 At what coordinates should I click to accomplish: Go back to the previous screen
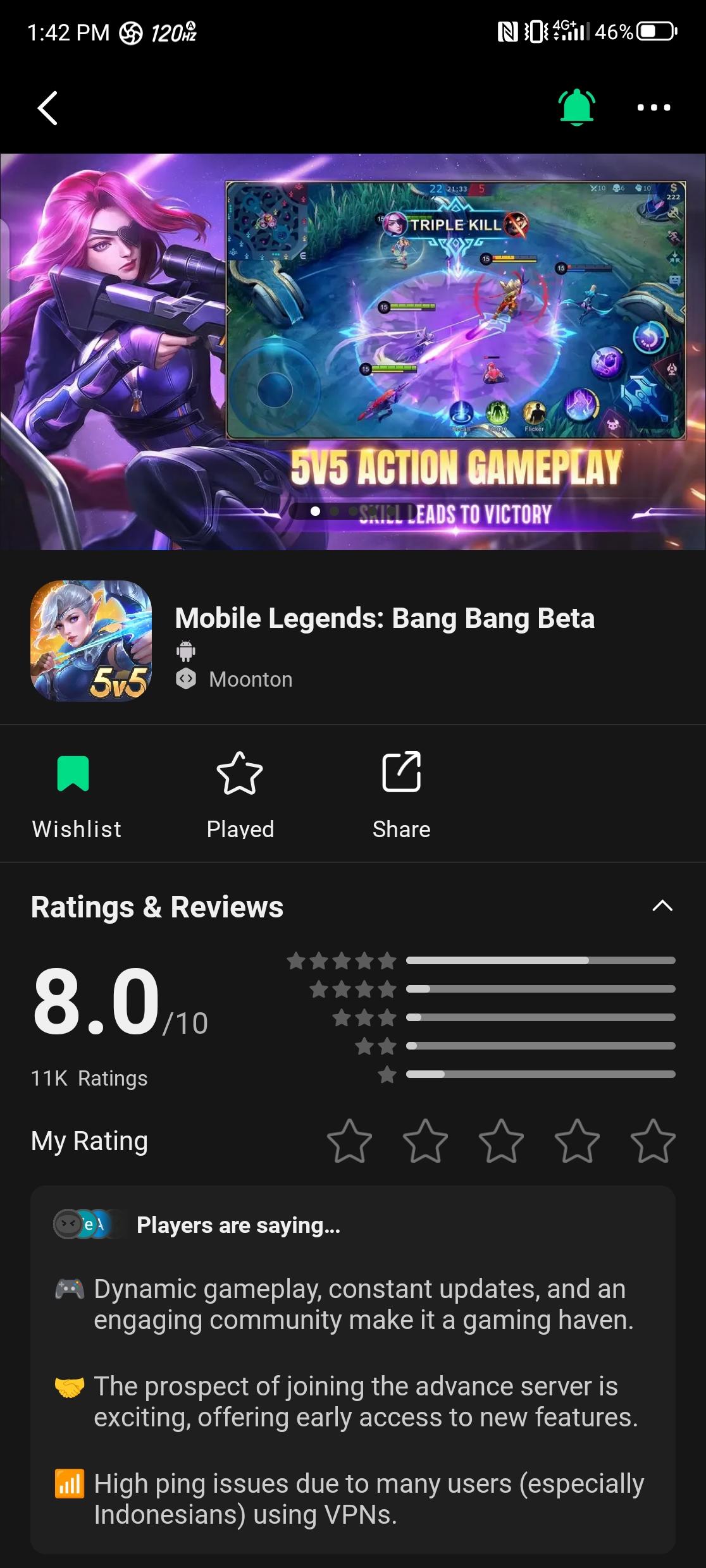pos(47,107)
